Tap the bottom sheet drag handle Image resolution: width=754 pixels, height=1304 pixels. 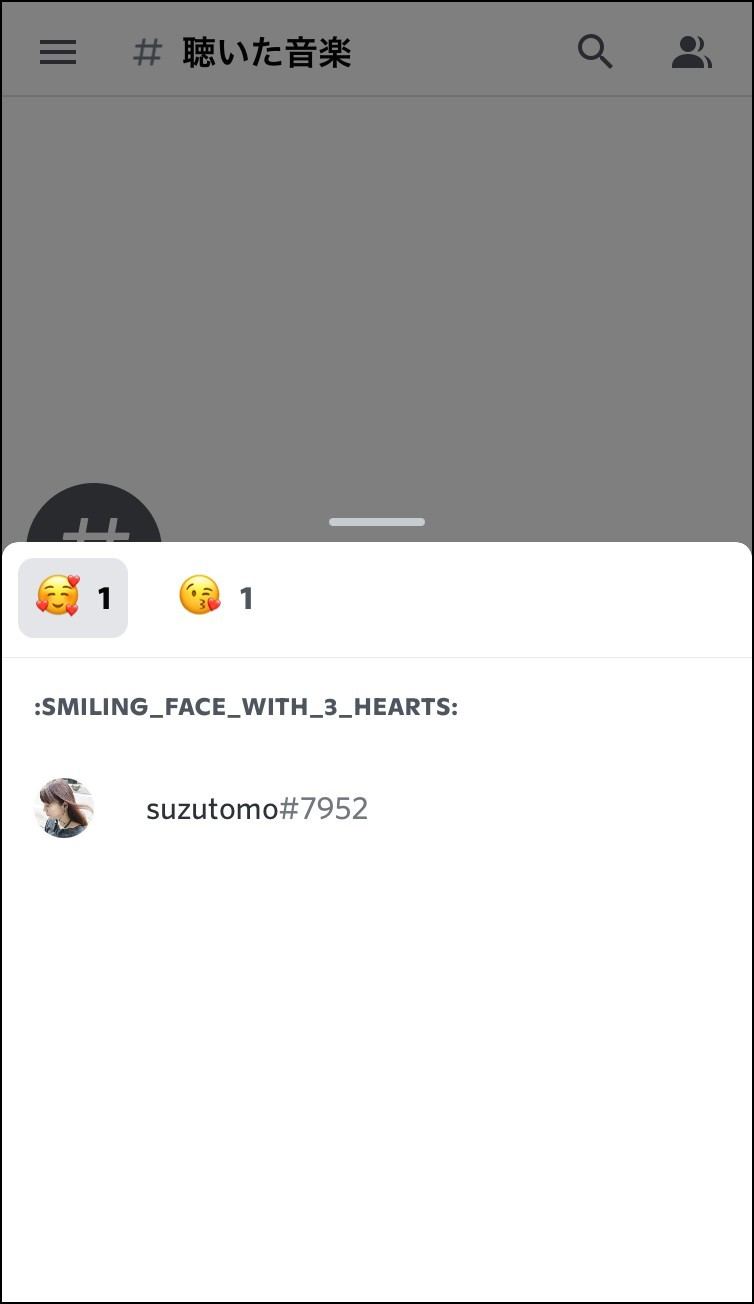tap(377, 522)
